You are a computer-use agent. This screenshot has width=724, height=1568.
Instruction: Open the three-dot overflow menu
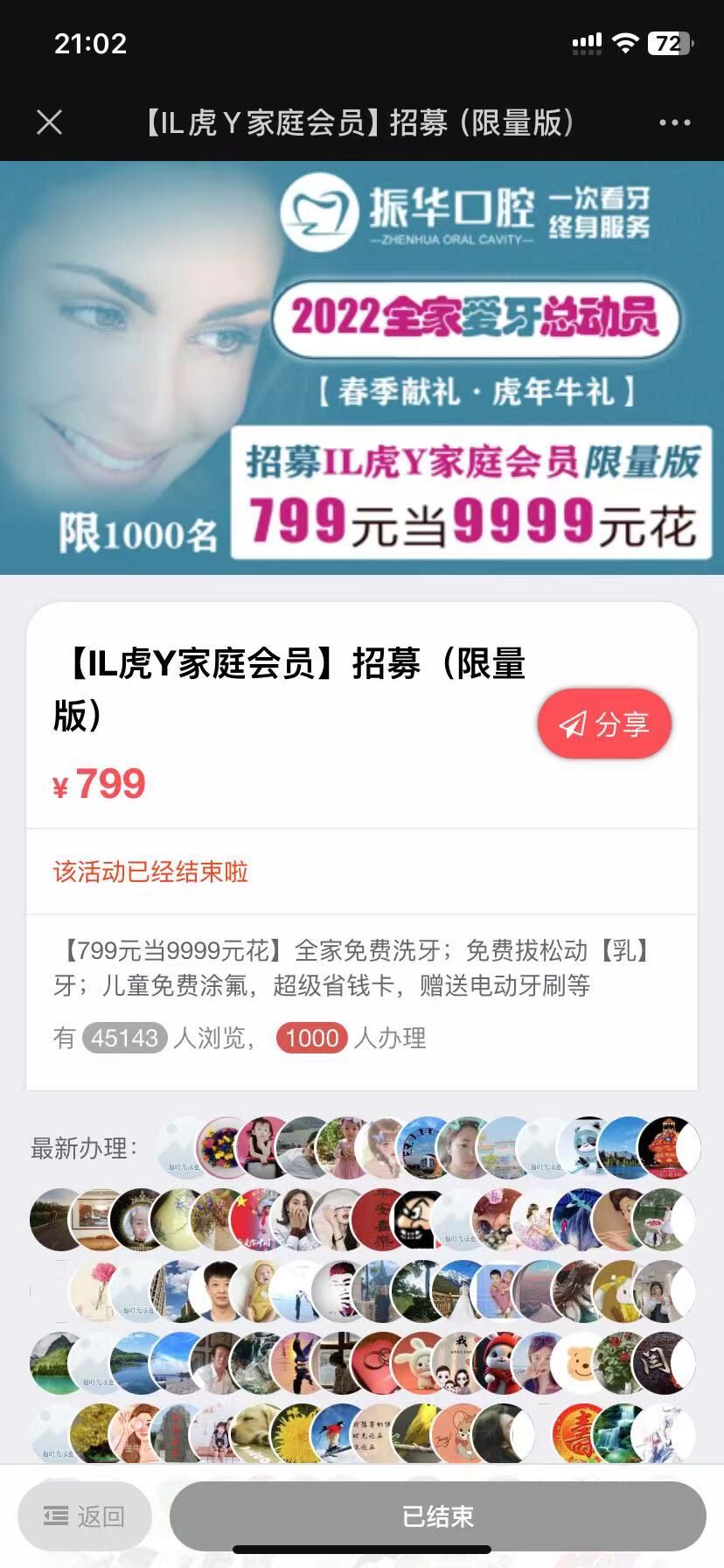coord(674,123)
